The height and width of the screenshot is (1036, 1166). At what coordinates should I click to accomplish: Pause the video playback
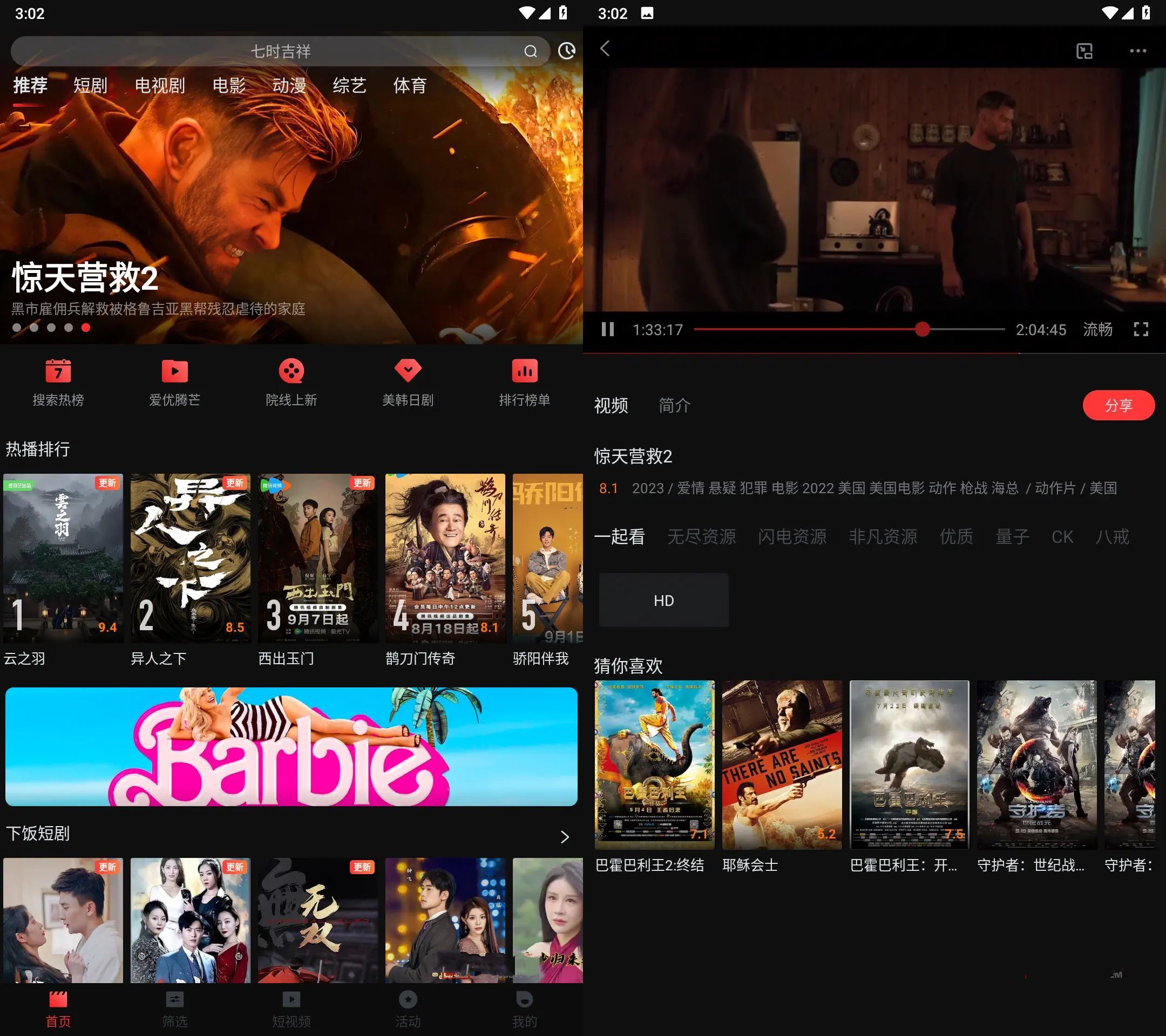pos(608,330)
